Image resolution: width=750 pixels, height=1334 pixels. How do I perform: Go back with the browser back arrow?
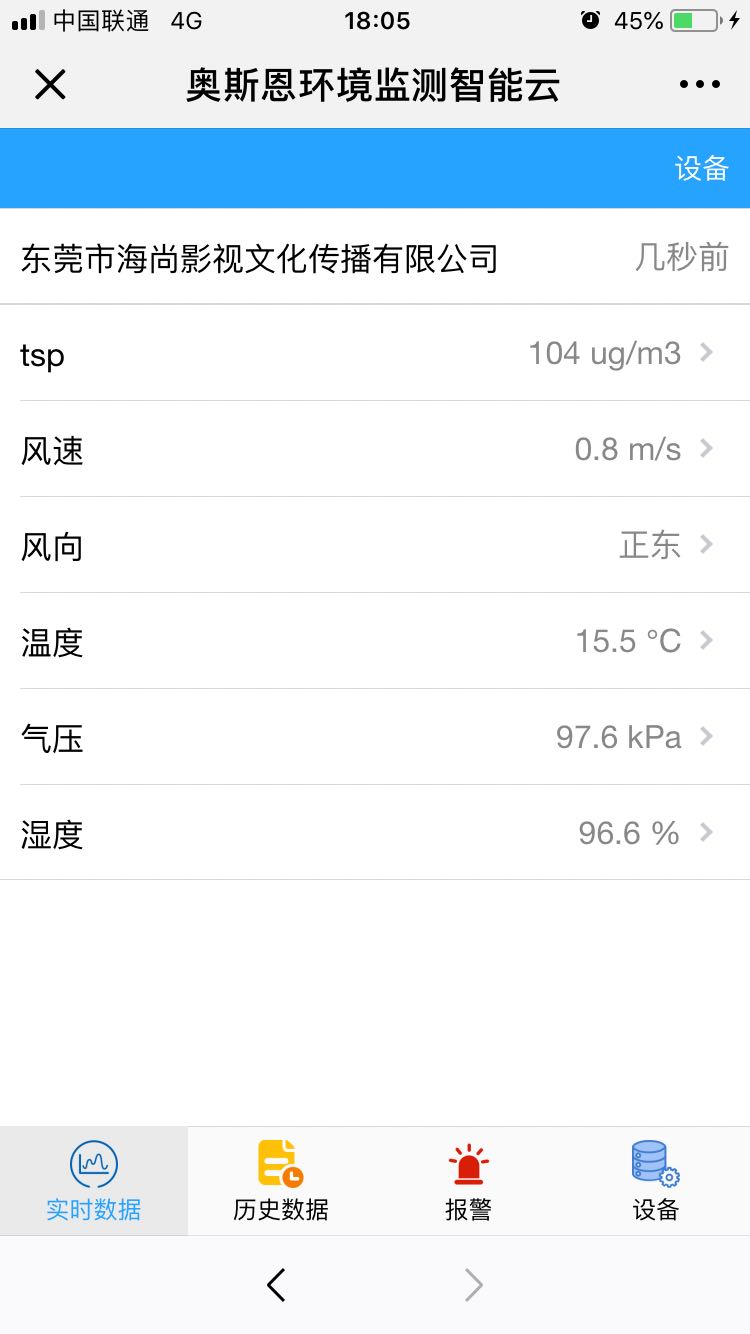(x=277, y=1285)
